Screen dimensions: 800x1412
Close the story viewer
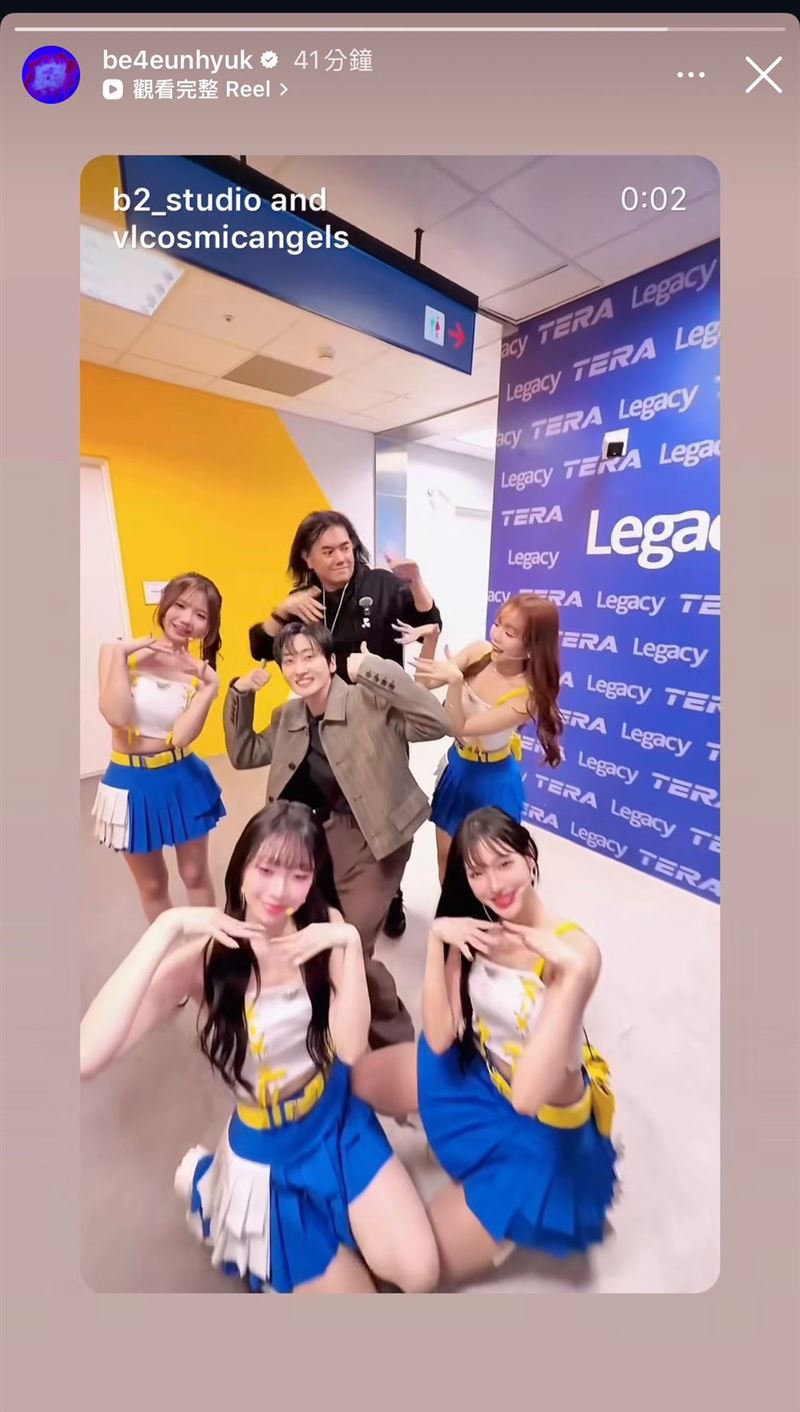coord(763,75)
